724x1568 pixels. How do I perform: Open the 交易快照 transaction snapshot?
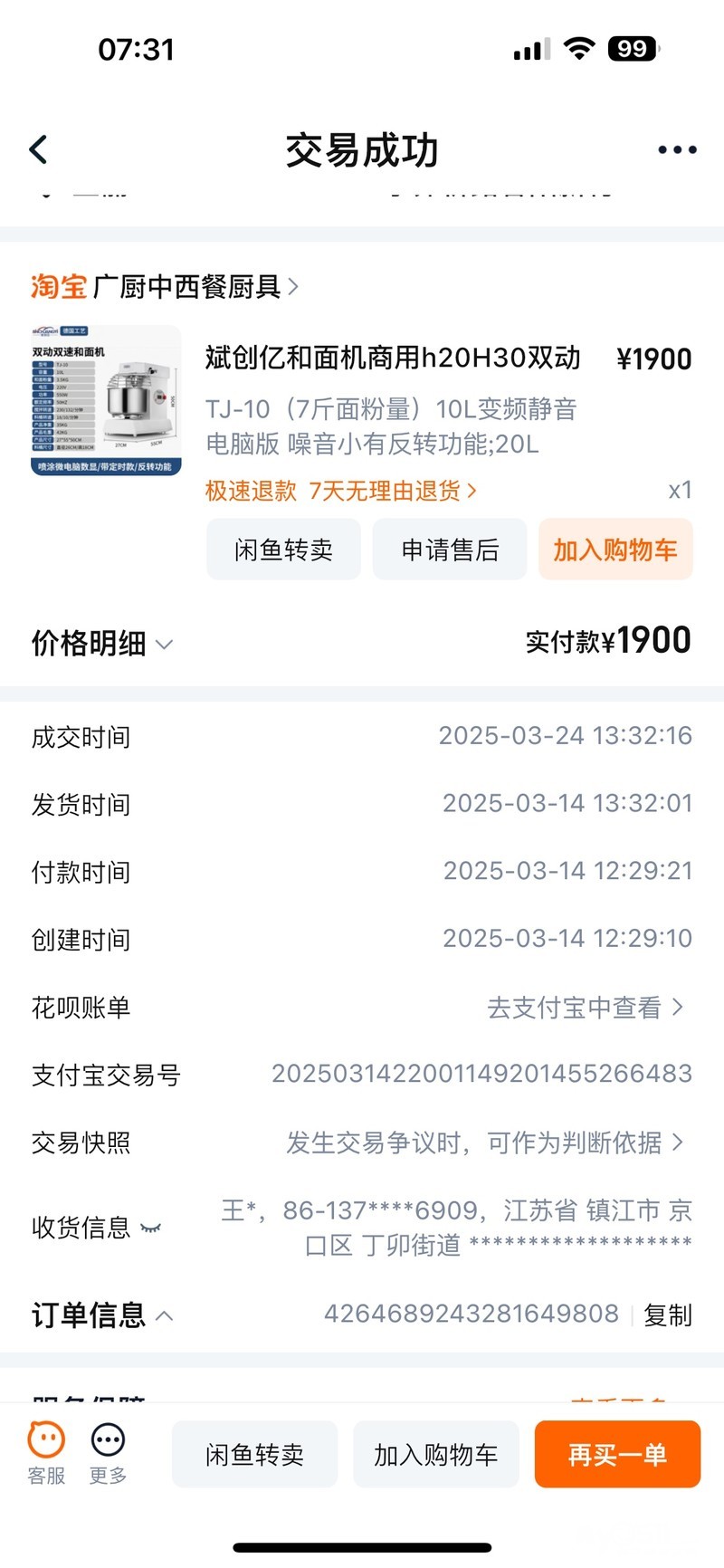pyautogui.click(x=485, y=1143)
